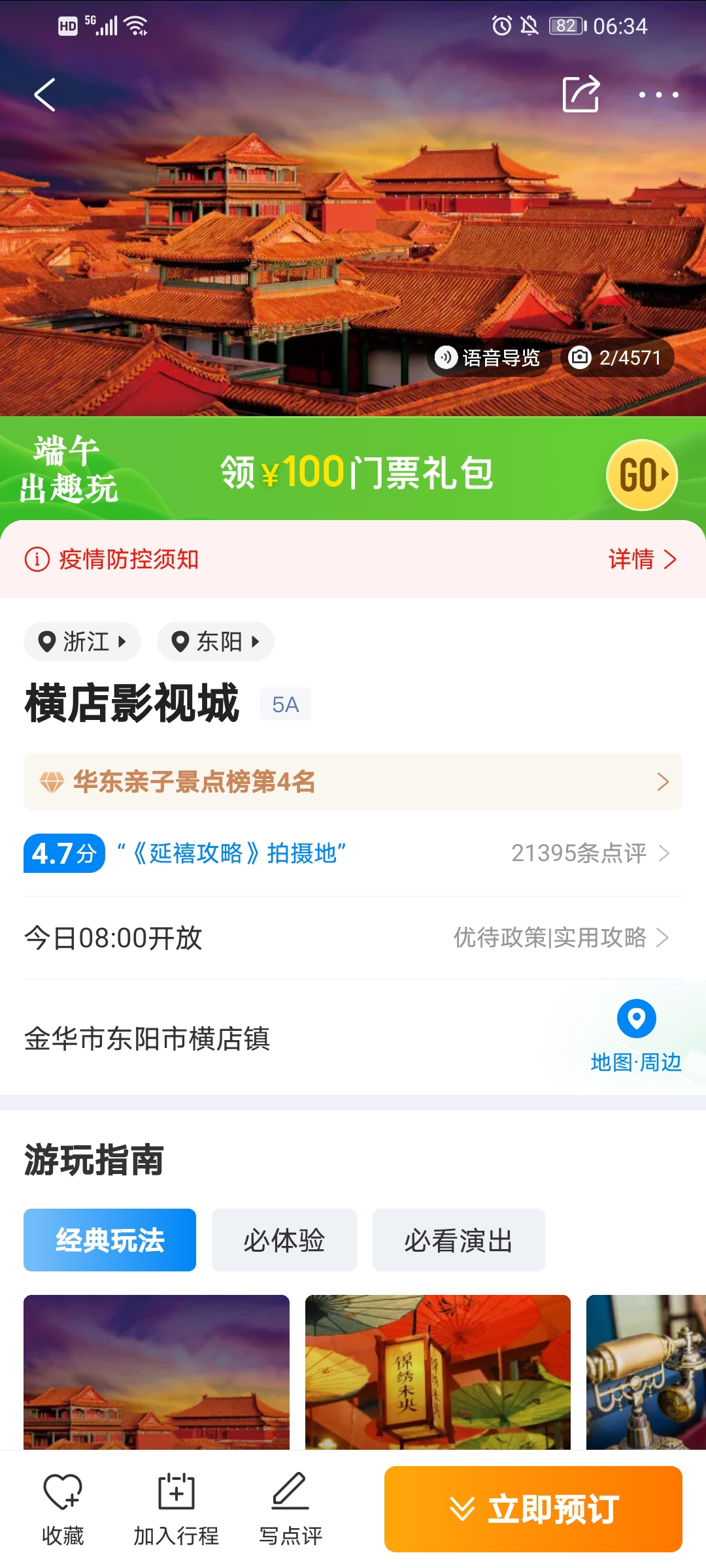The image size is (706, 1568).
Task: Go back using the top-left arrow
Action: [x=44, y=95]
